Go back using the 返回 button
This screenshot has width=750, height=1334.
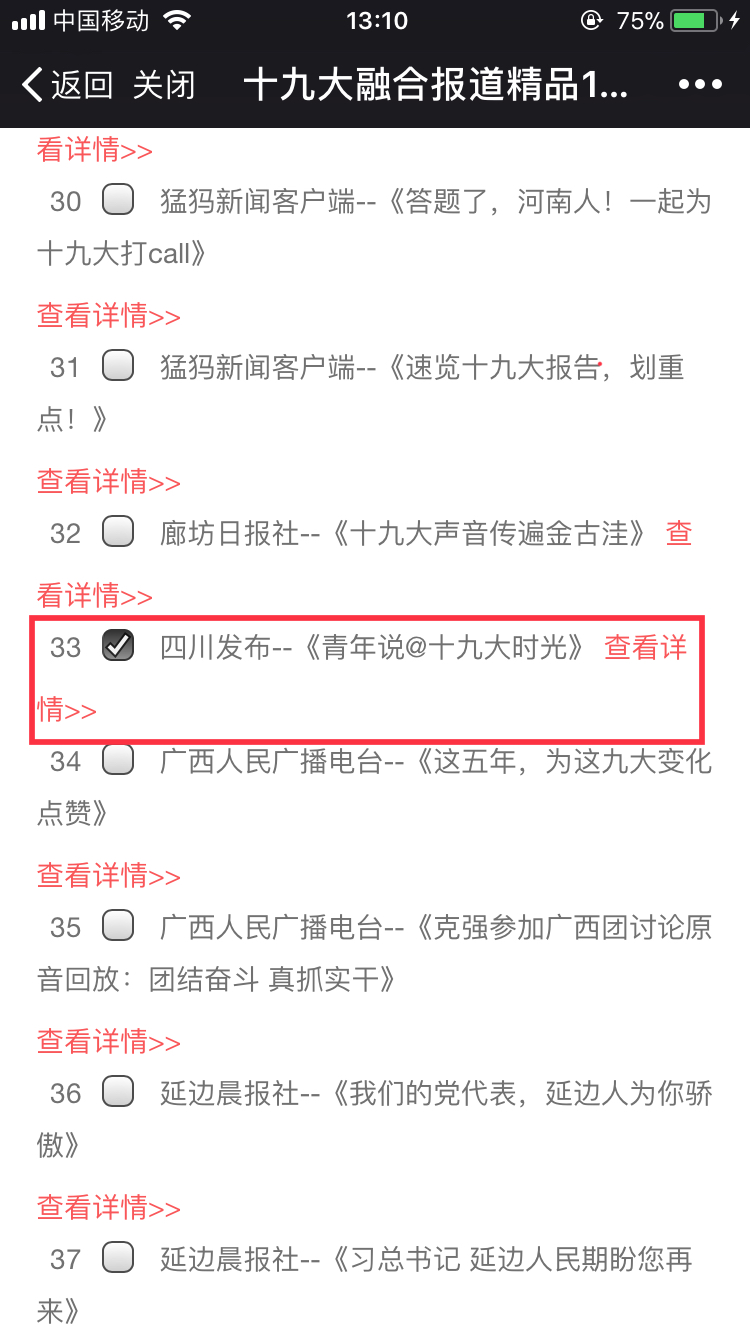point(66,85)
